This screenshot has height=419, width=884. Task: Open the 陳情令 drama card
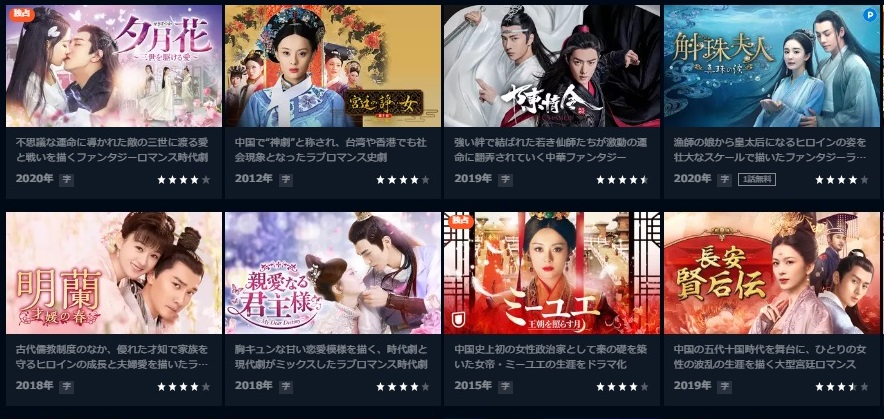tap(551, 65)
